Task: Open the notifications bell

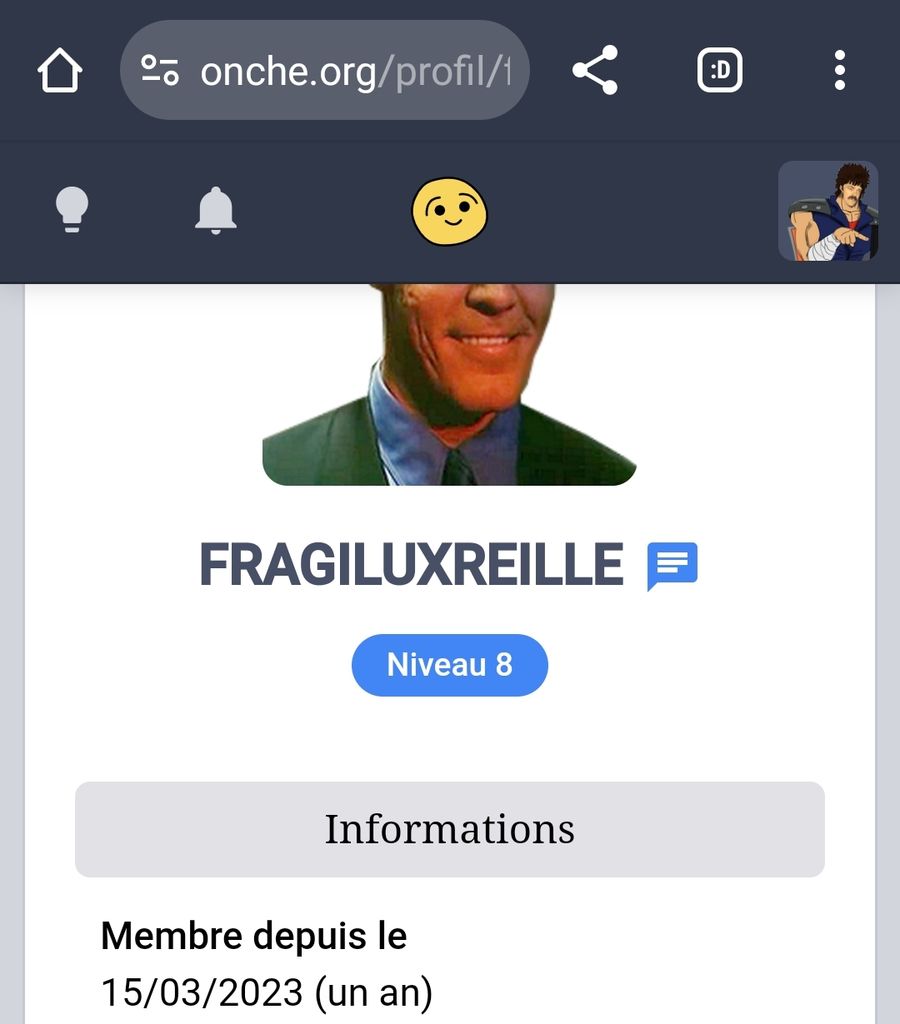Action: pyautogui.click(x=216, y=210)
